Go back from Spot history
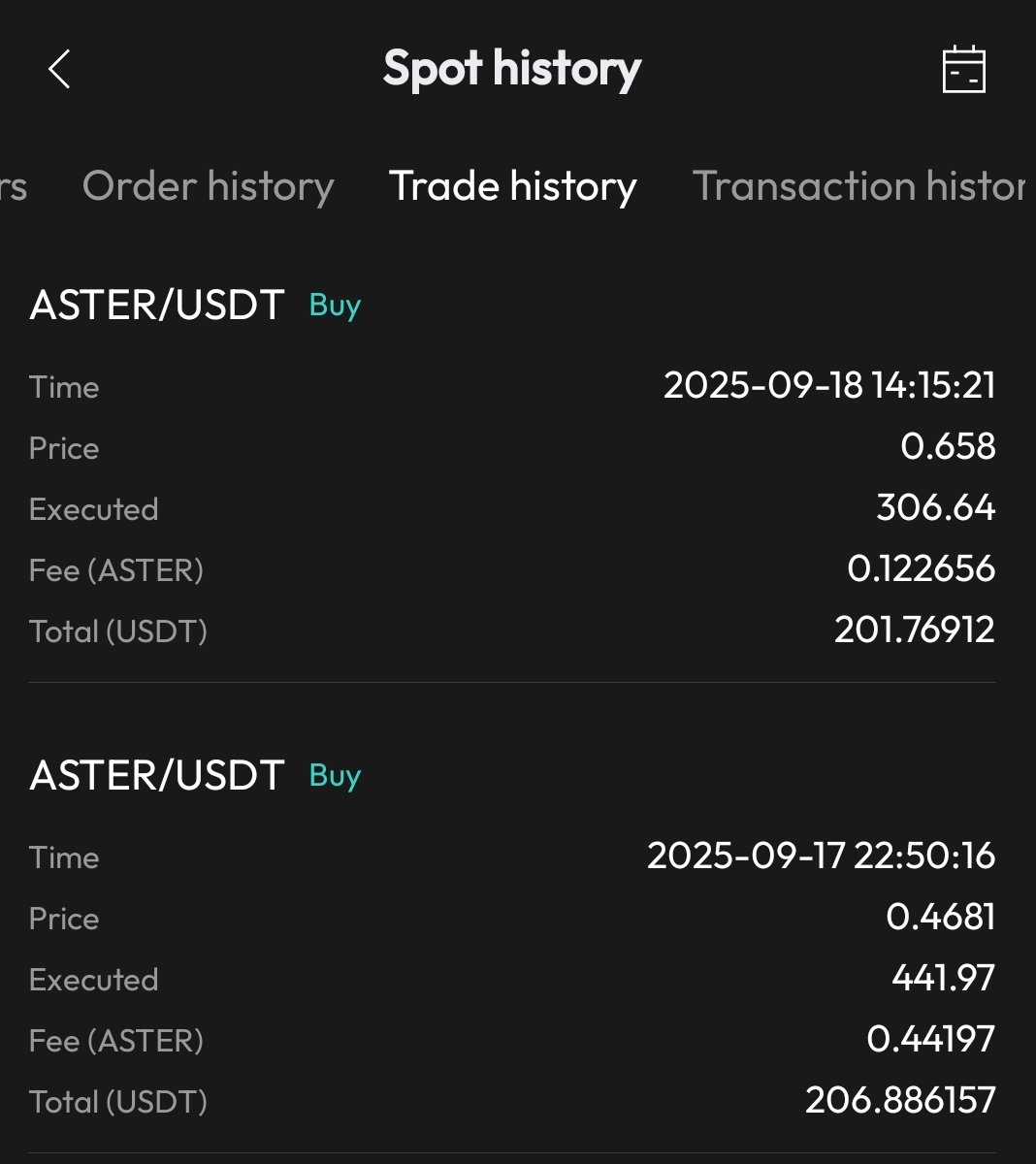 tap(59, 70)
